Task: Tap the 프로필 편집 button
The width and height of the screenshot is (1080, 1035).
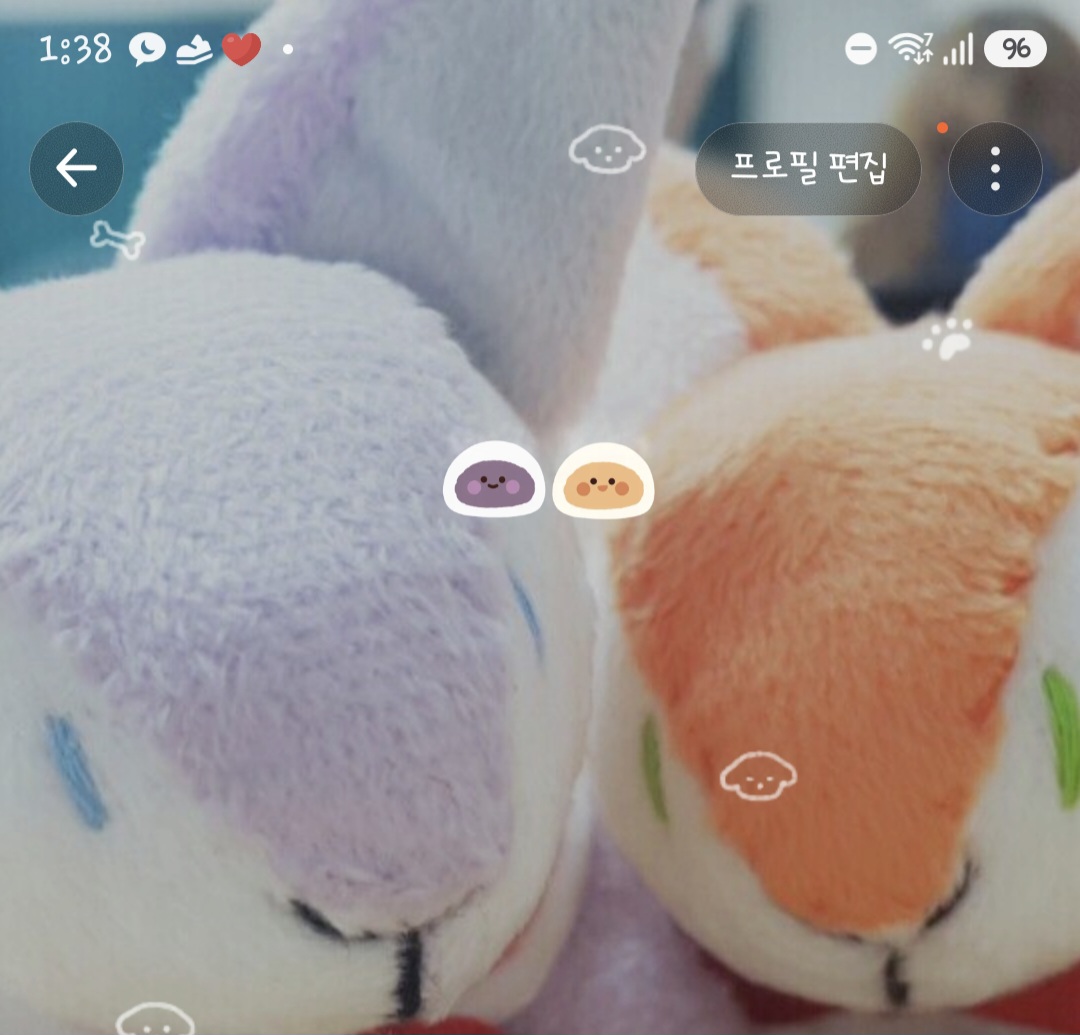Action: [808, 169]
